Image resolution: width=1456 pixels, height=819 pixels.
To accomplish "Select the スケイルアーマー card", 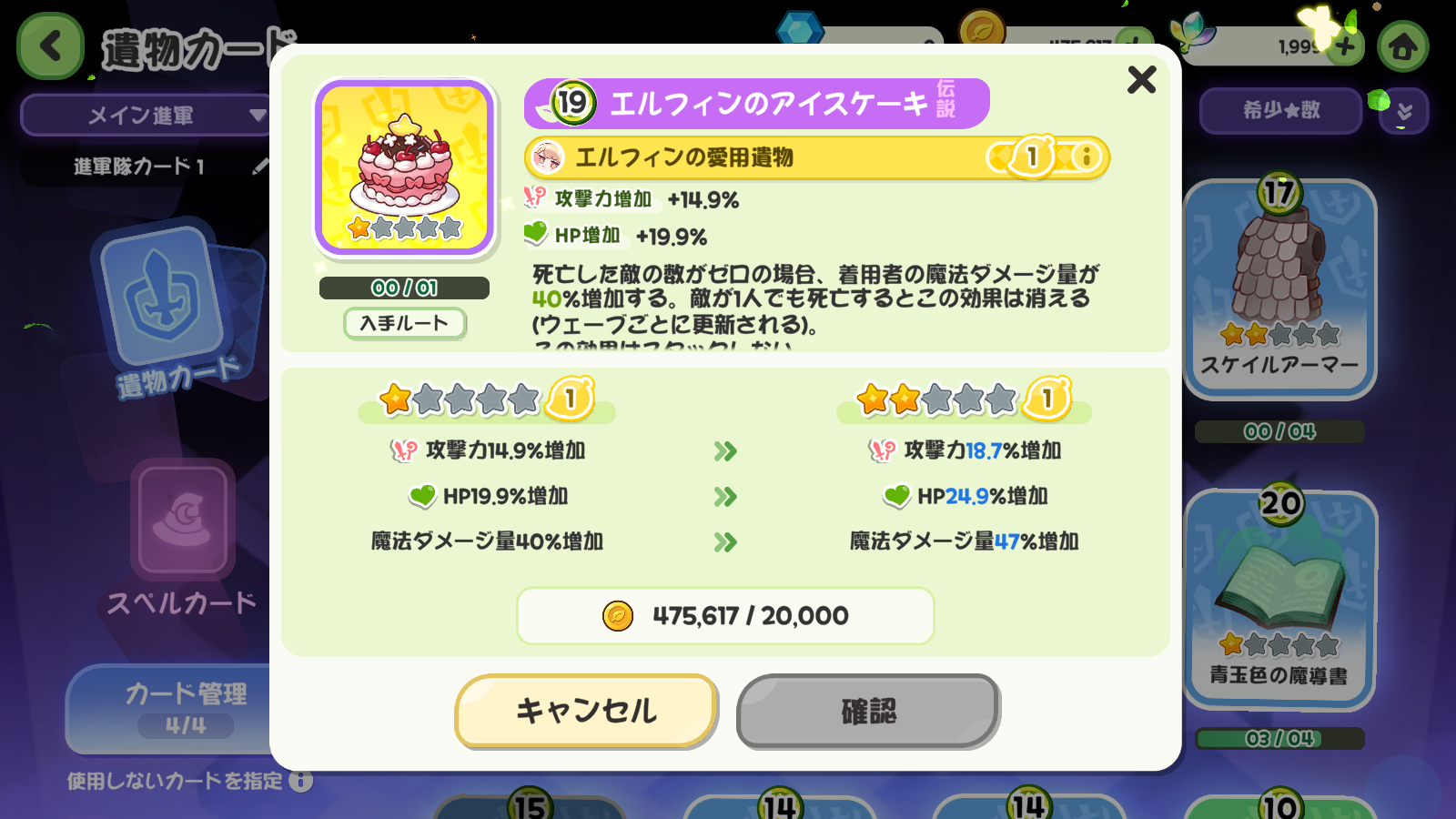I will click(x=1279, y=289).
